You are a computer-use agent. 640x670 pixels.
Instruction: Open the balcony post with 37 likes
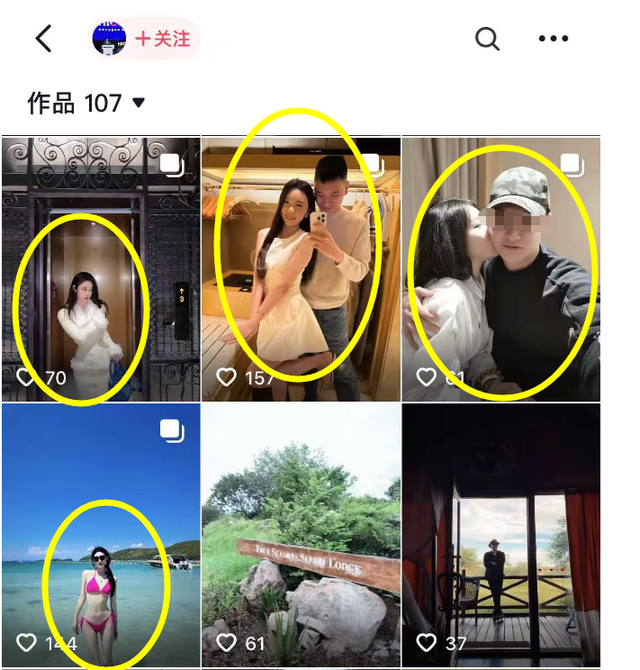coord(501,535)
